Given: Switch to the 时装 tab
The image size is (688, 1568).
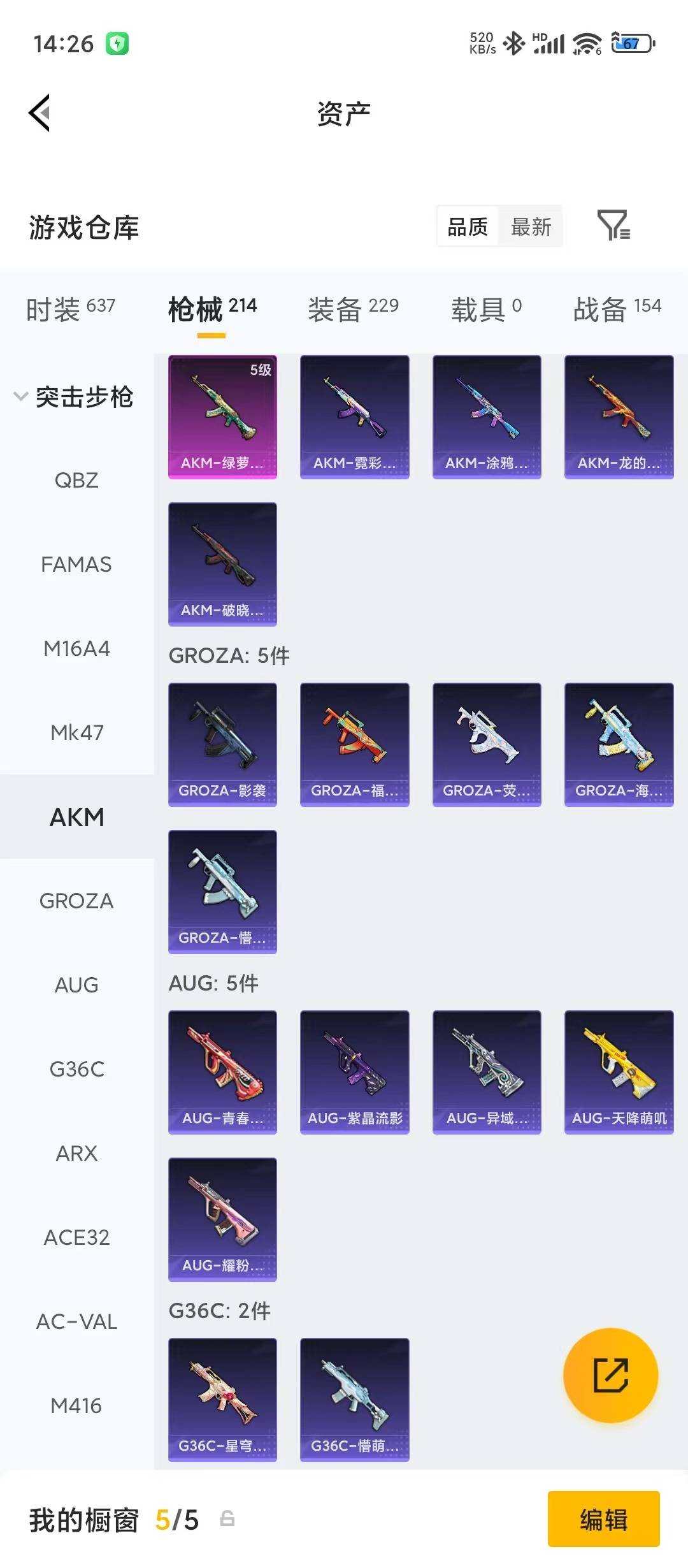Looking at the screenshot, I should click(x=70, y=309).
